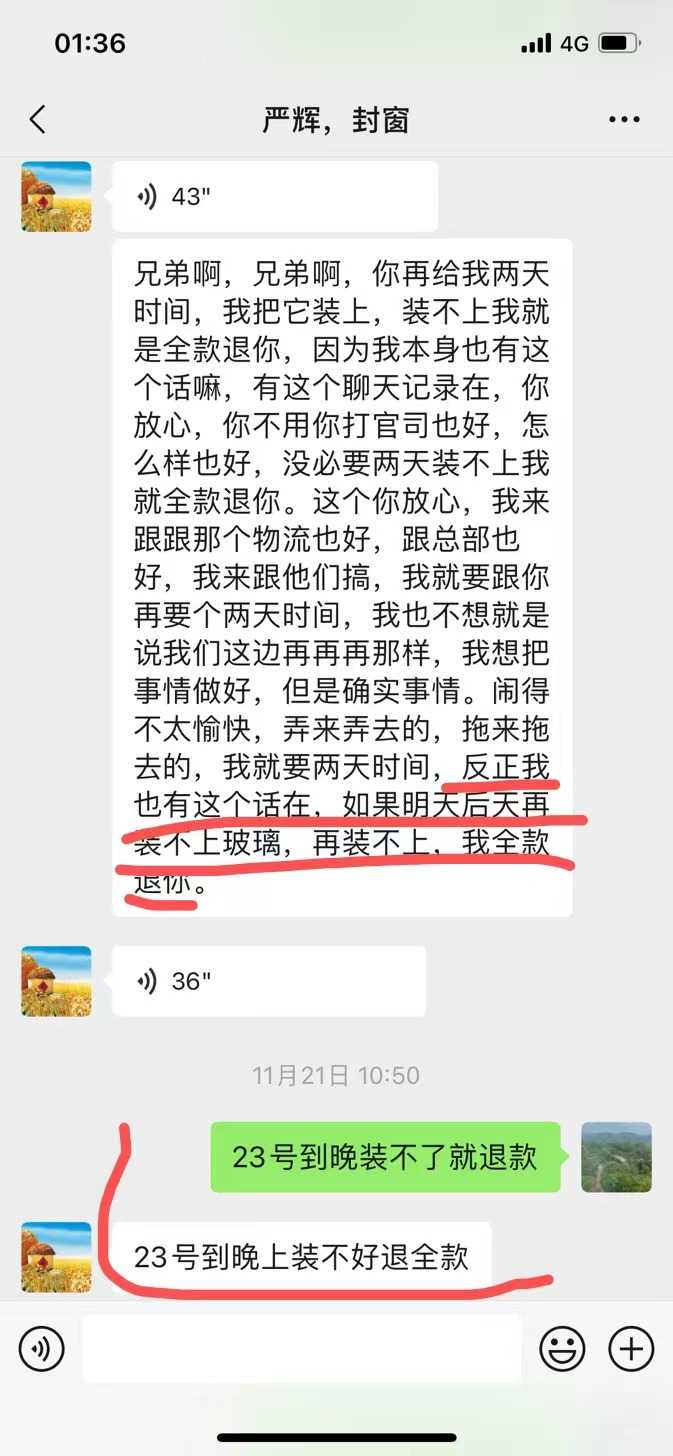This screenshot has width=673, height=1456.
Task: Open contact avatar beside 43-second voice message
Action: pyautogui.click(x=56, y=197)
